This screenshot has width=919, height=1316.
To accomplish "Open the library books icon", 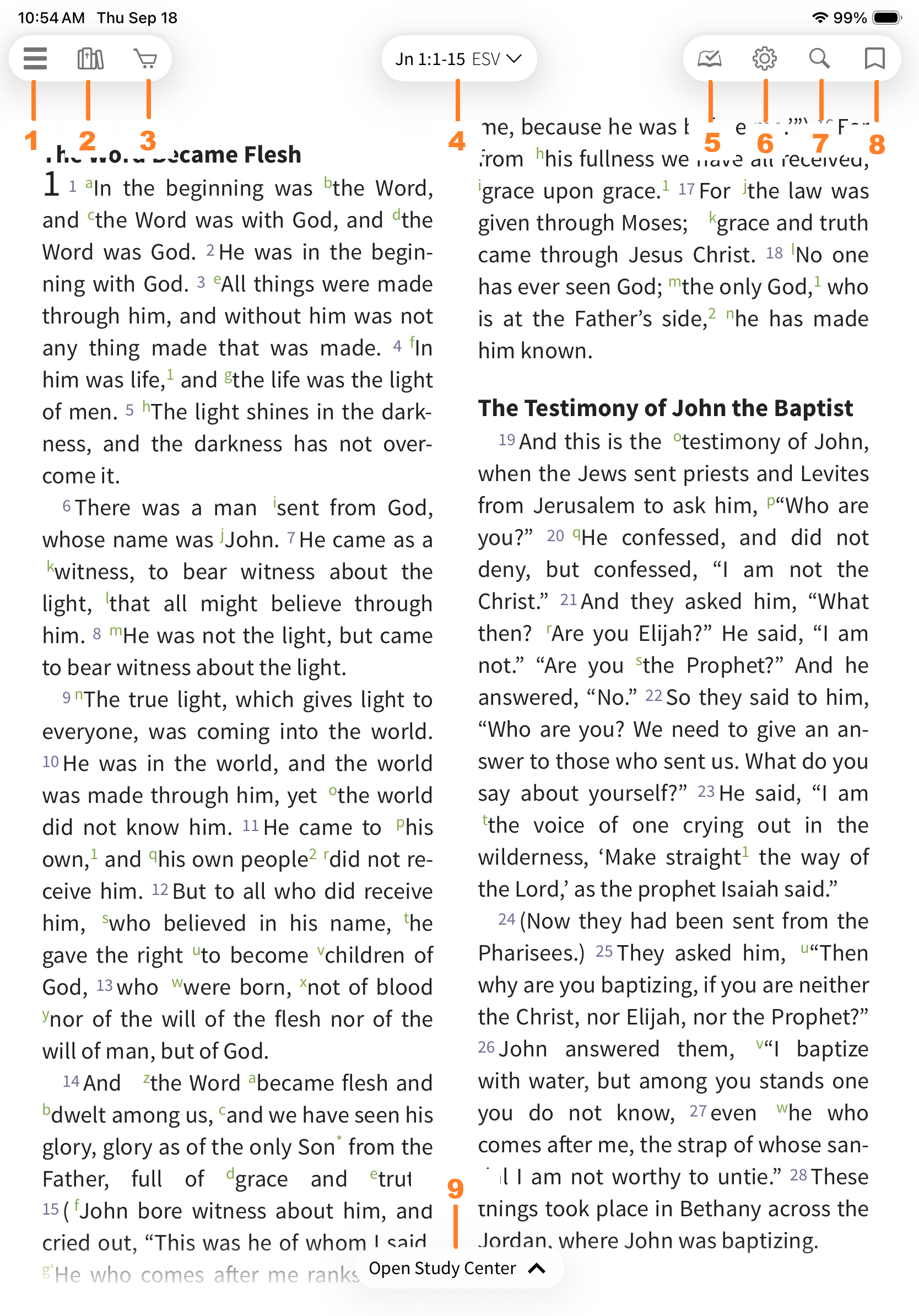I will (90, 58).
